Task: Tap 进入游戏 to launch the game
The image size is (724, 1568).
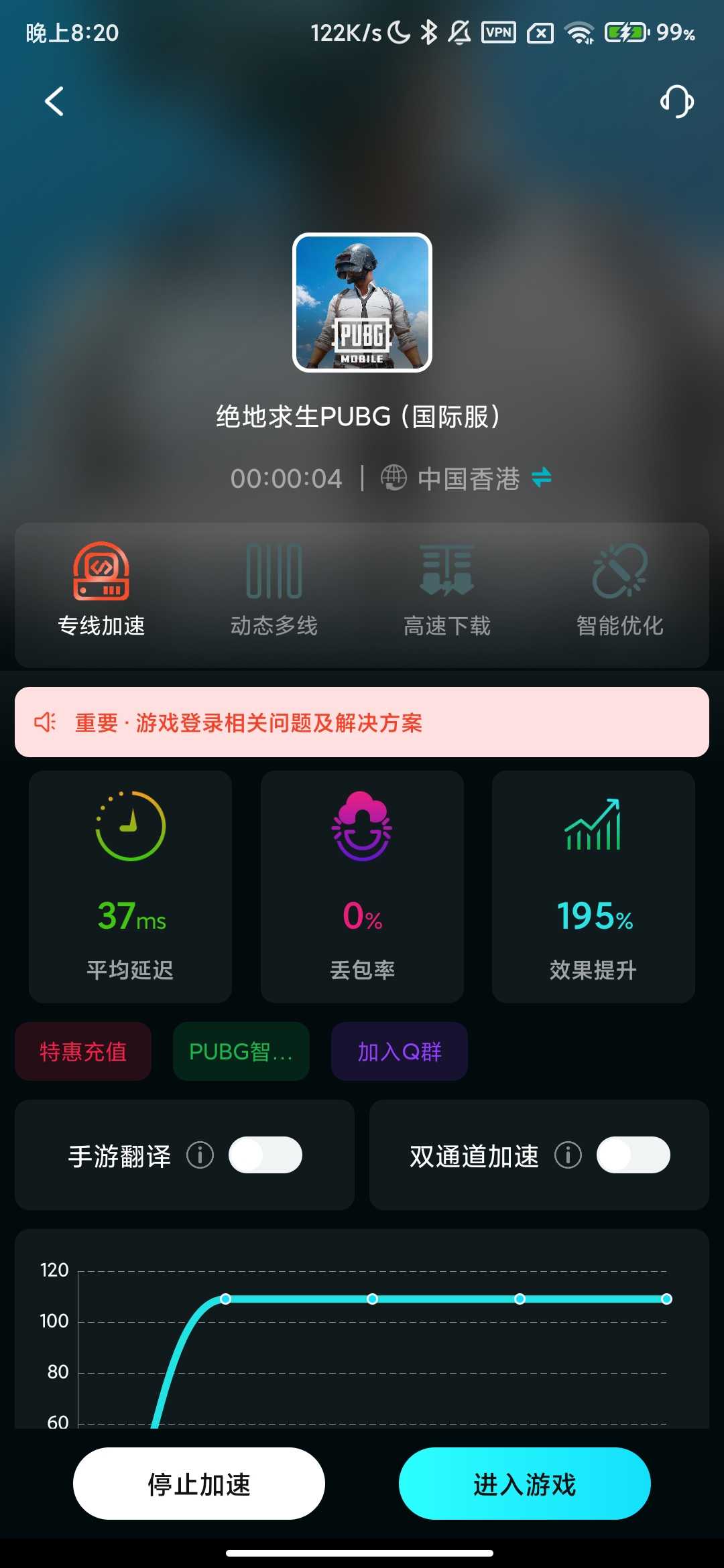Action: 525,1484
